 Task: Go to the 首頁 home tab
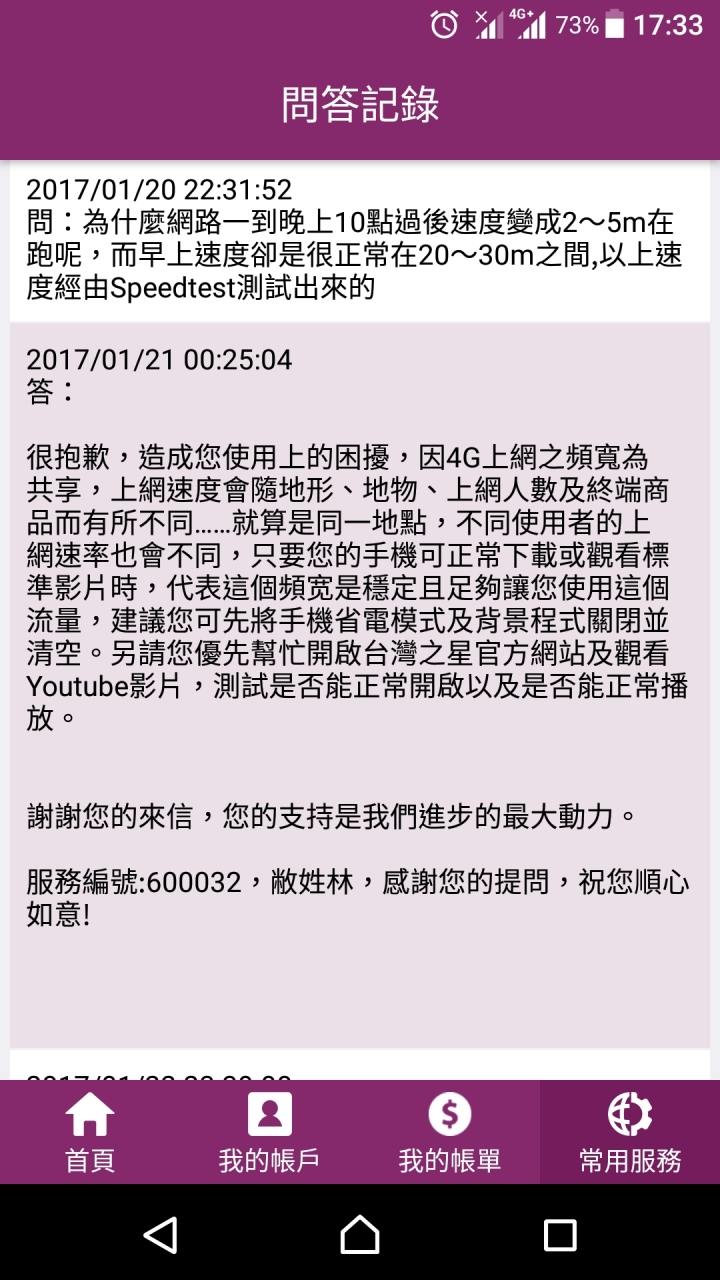(90, 1132)
